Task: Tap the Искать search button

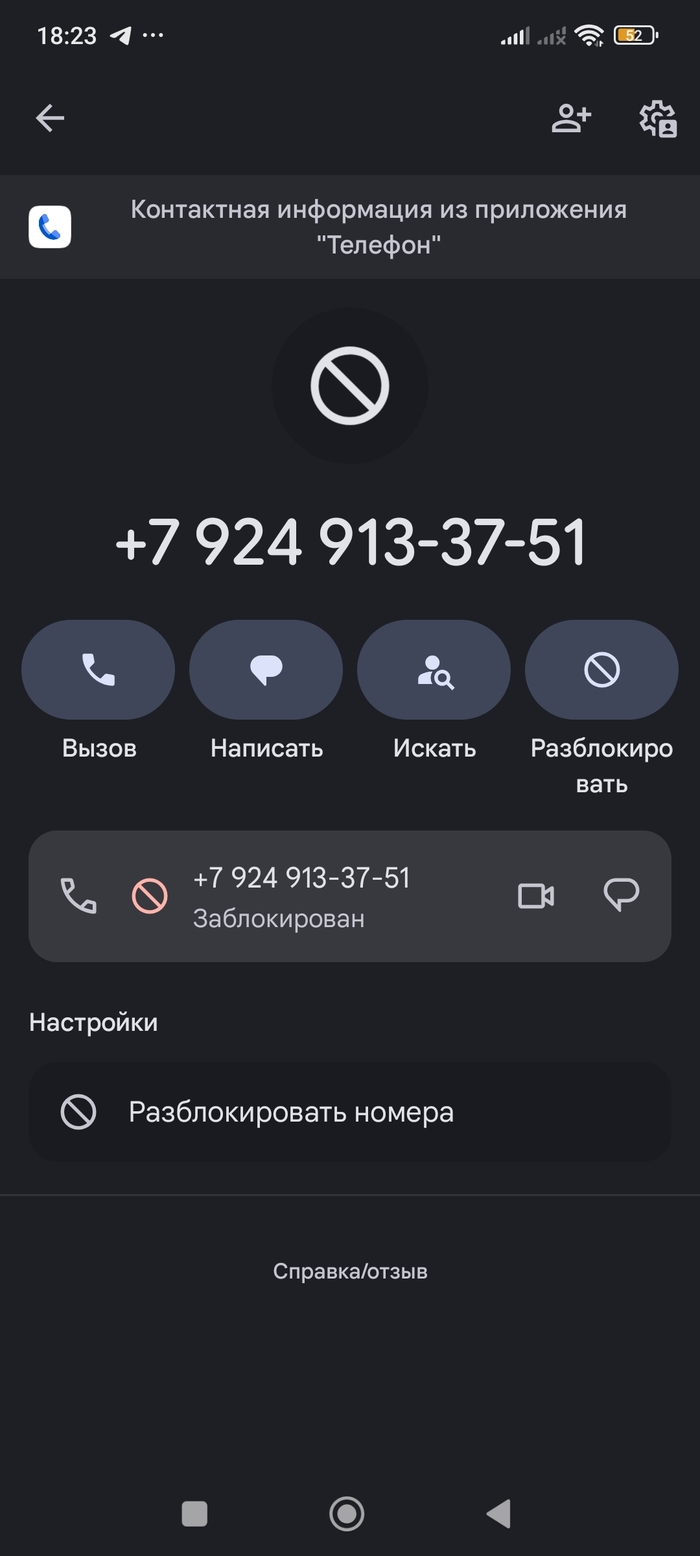Action: [x=434, y=670]
